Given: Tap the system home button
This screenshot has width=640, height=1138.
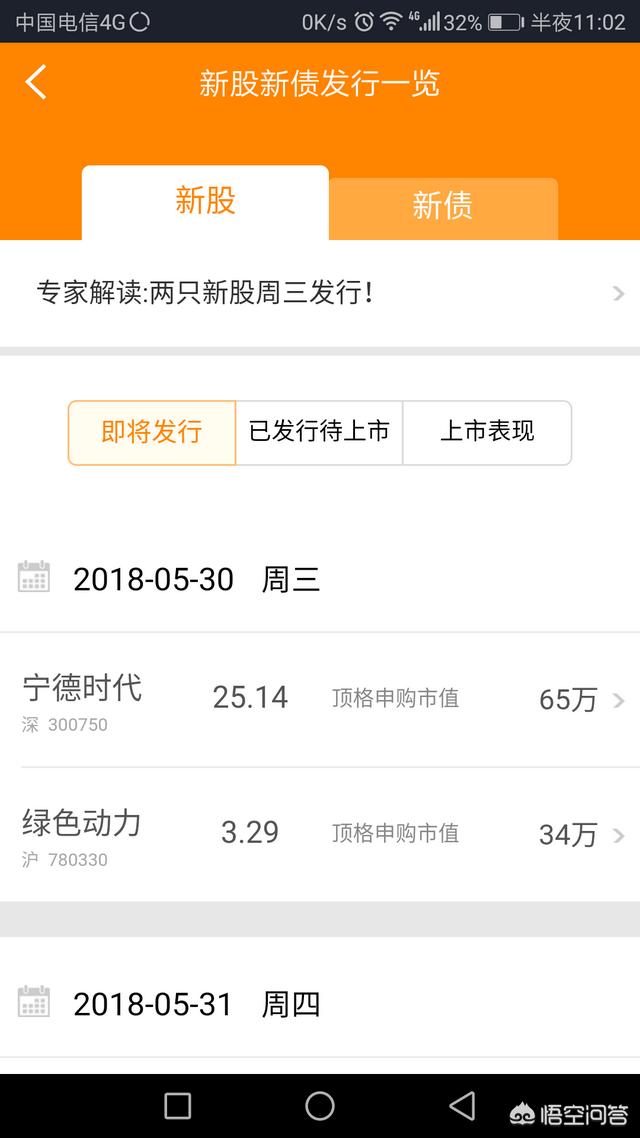Looking at the screenshot, I should (x=320, y=1106).
